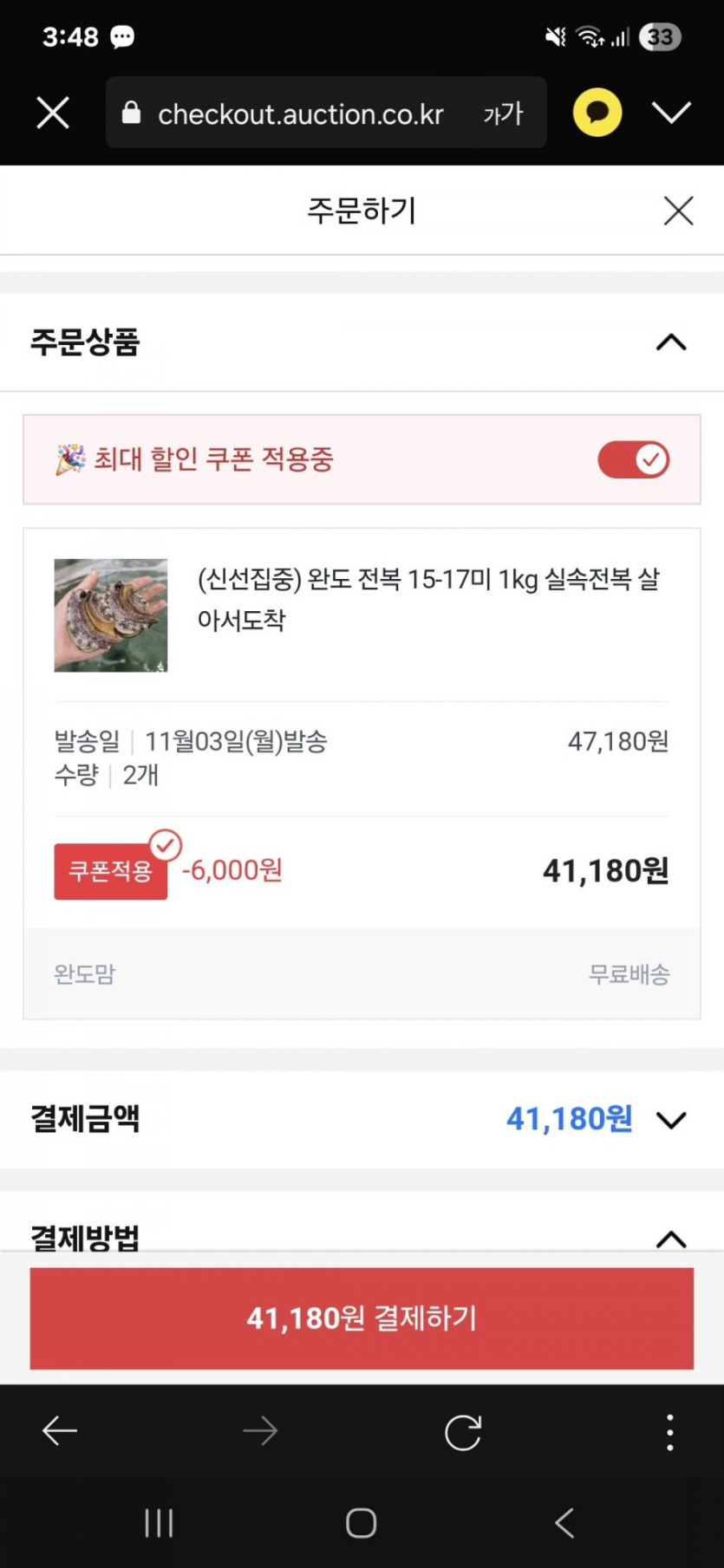Screen dimensions: 724x1568
Task: Open the yellow KakaoTalk chat icon
Action: tap(597, 113)
